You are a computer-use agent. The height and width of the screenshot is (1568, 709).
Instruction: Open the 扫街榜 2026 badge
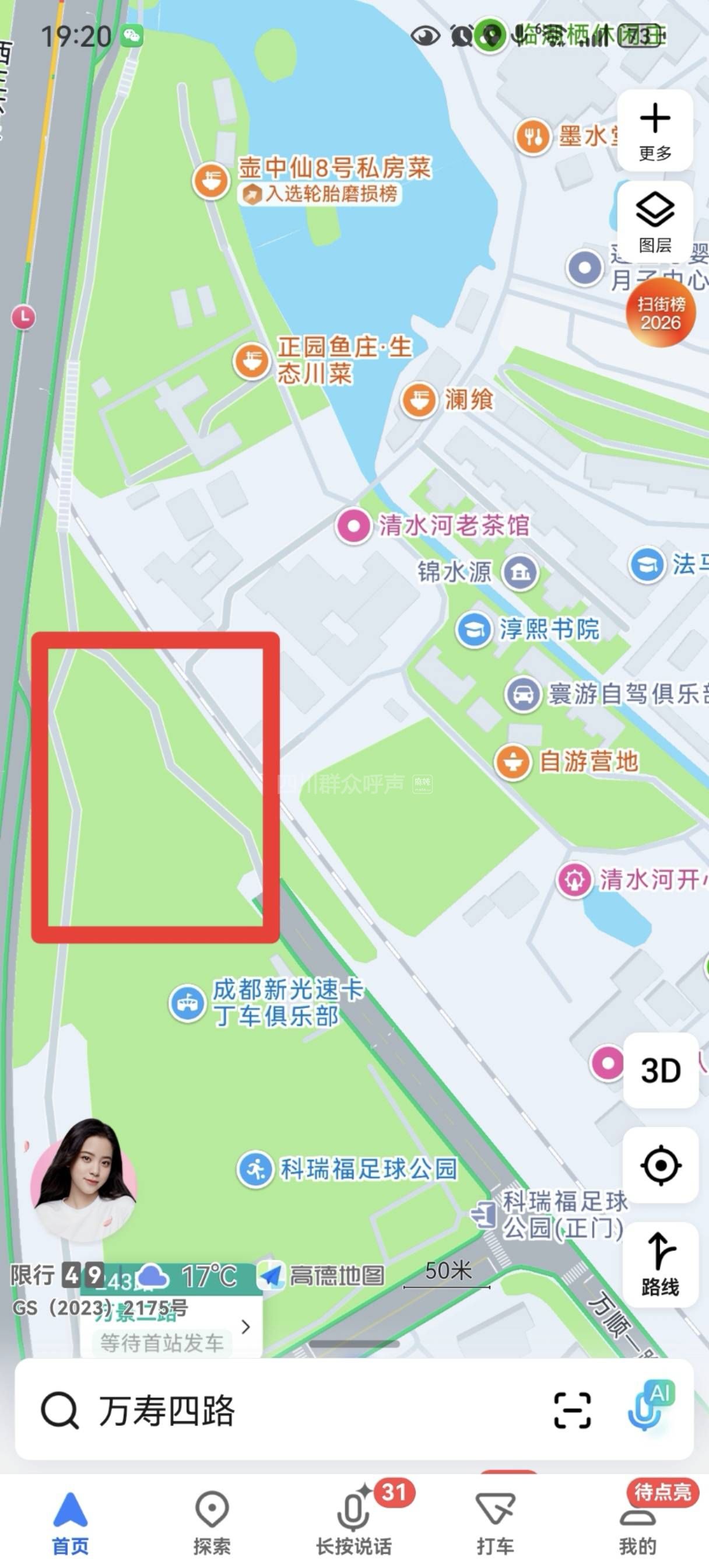pyautogui.click(x=660, y=312)
